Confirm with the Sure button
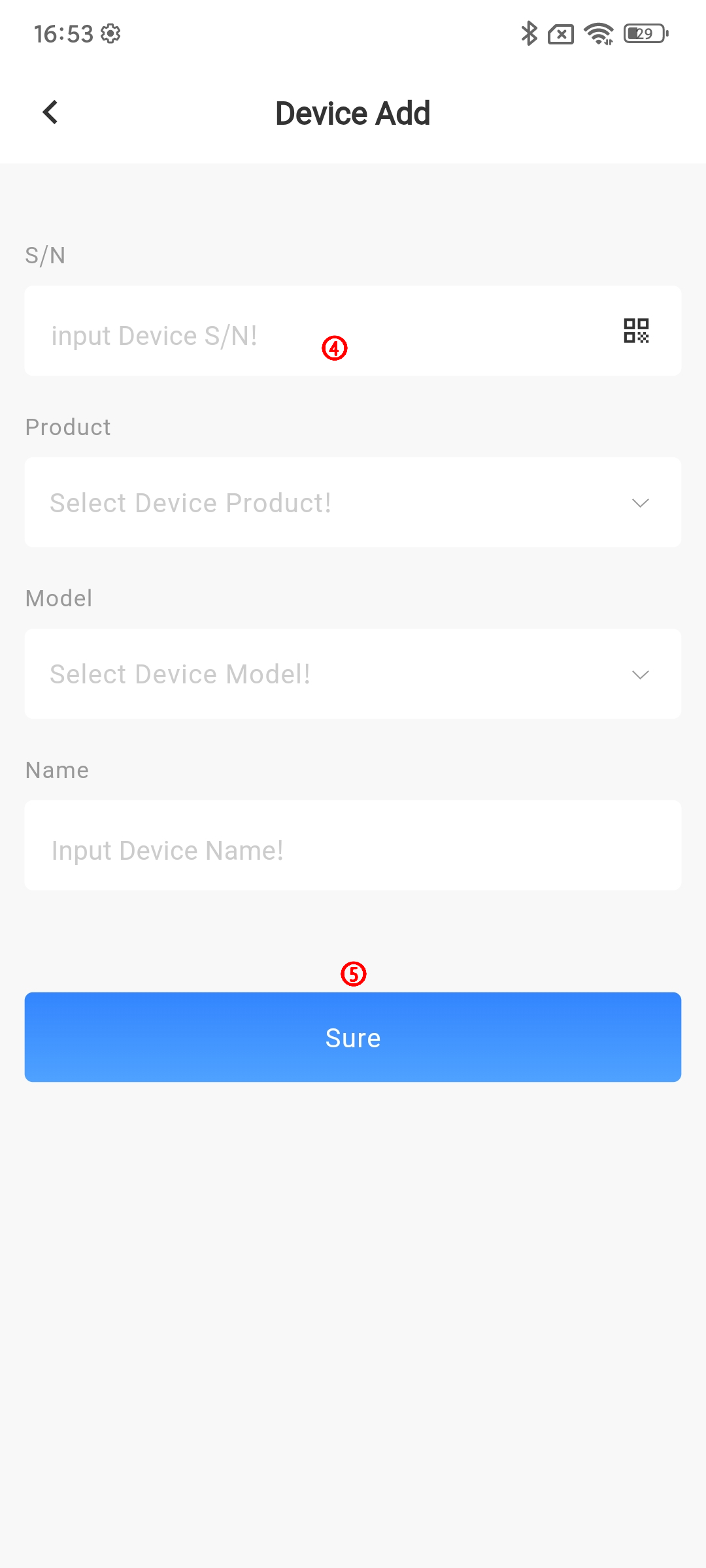The image size is (706, 1568). [353, 1037]
